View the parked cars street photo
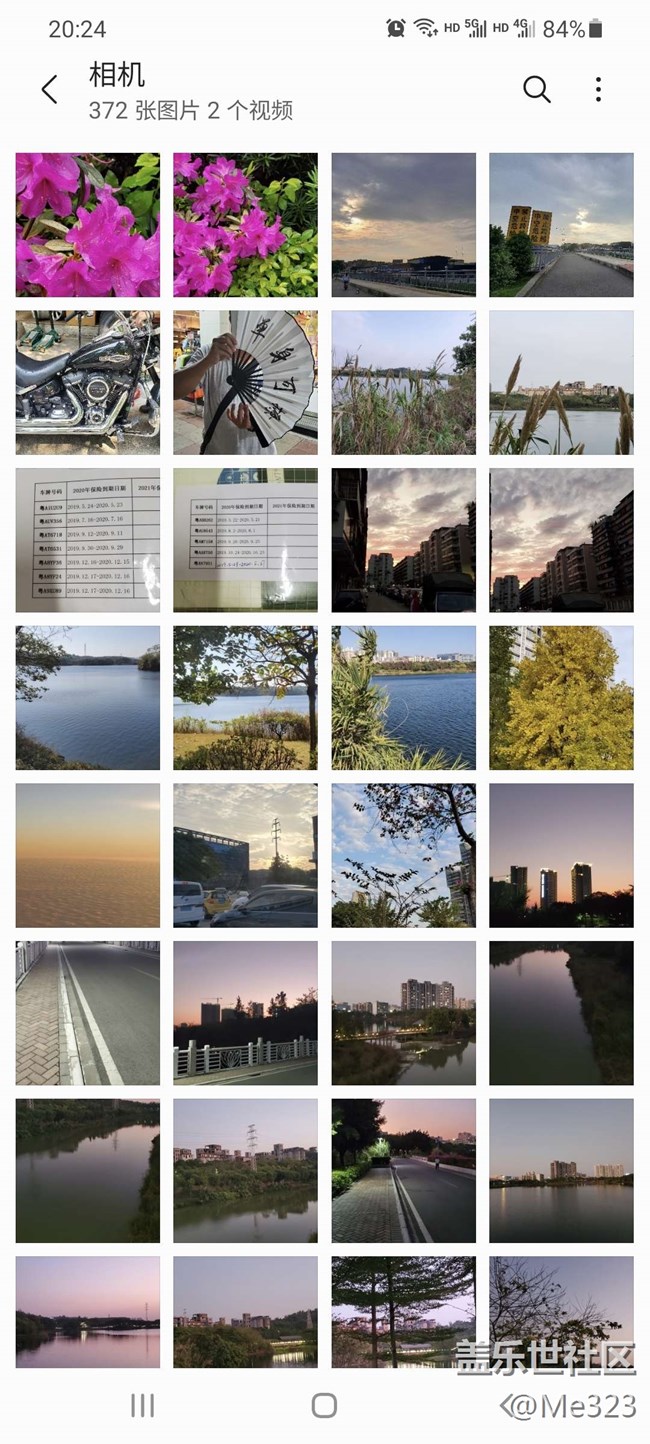This screenshot has height=1444, width=650. 245,855
